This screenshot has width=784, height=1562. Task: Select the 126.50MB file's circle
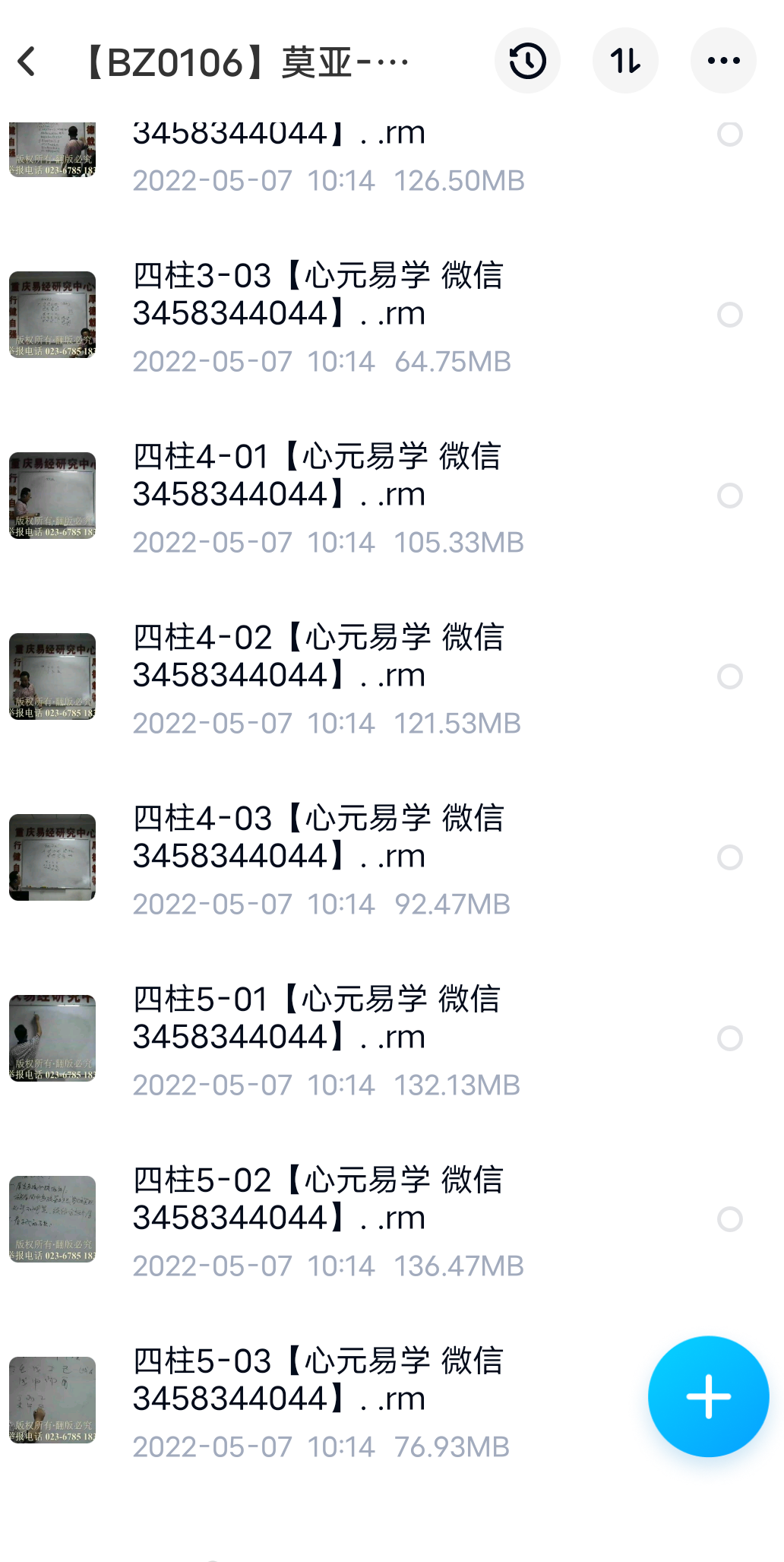730,134
